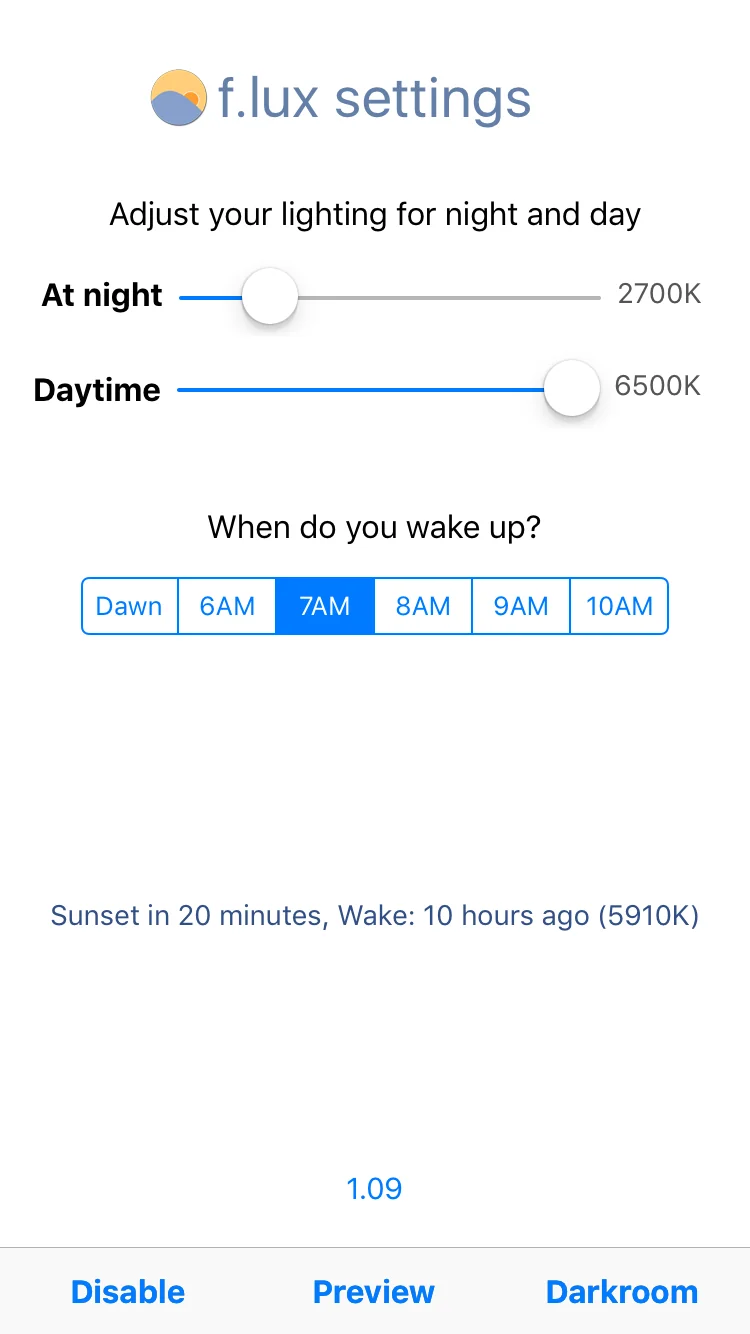Image resolution: width=750 pixels, height=1334 pixels.
Task: Select Dawn as wake up time
Action: [x=129, y=606]
